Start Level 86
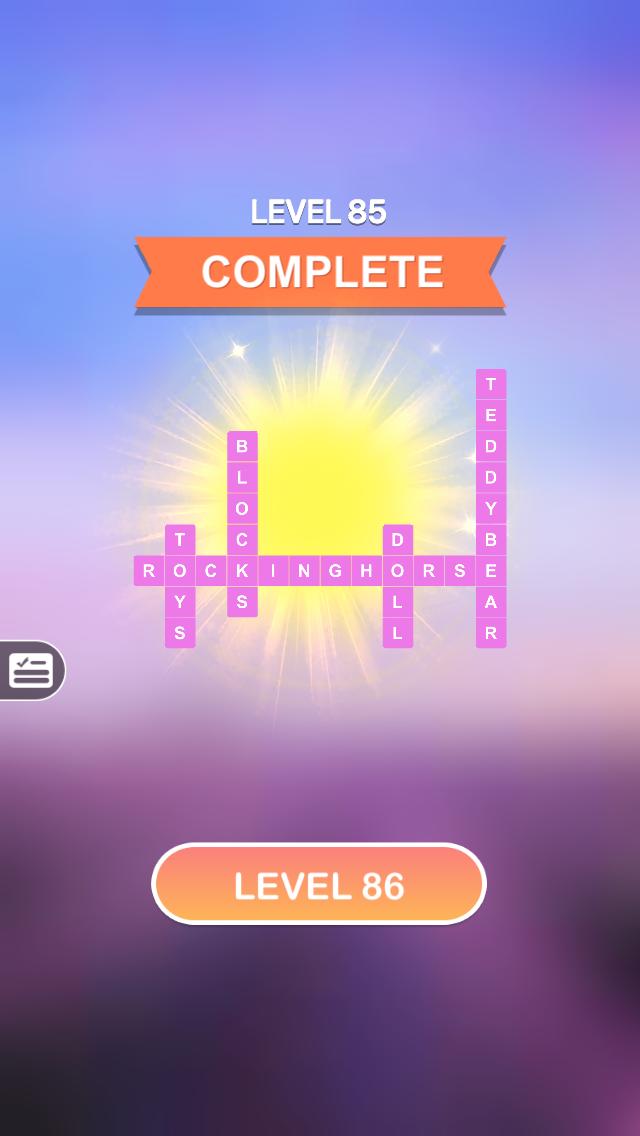 click(x=318, y=885)
